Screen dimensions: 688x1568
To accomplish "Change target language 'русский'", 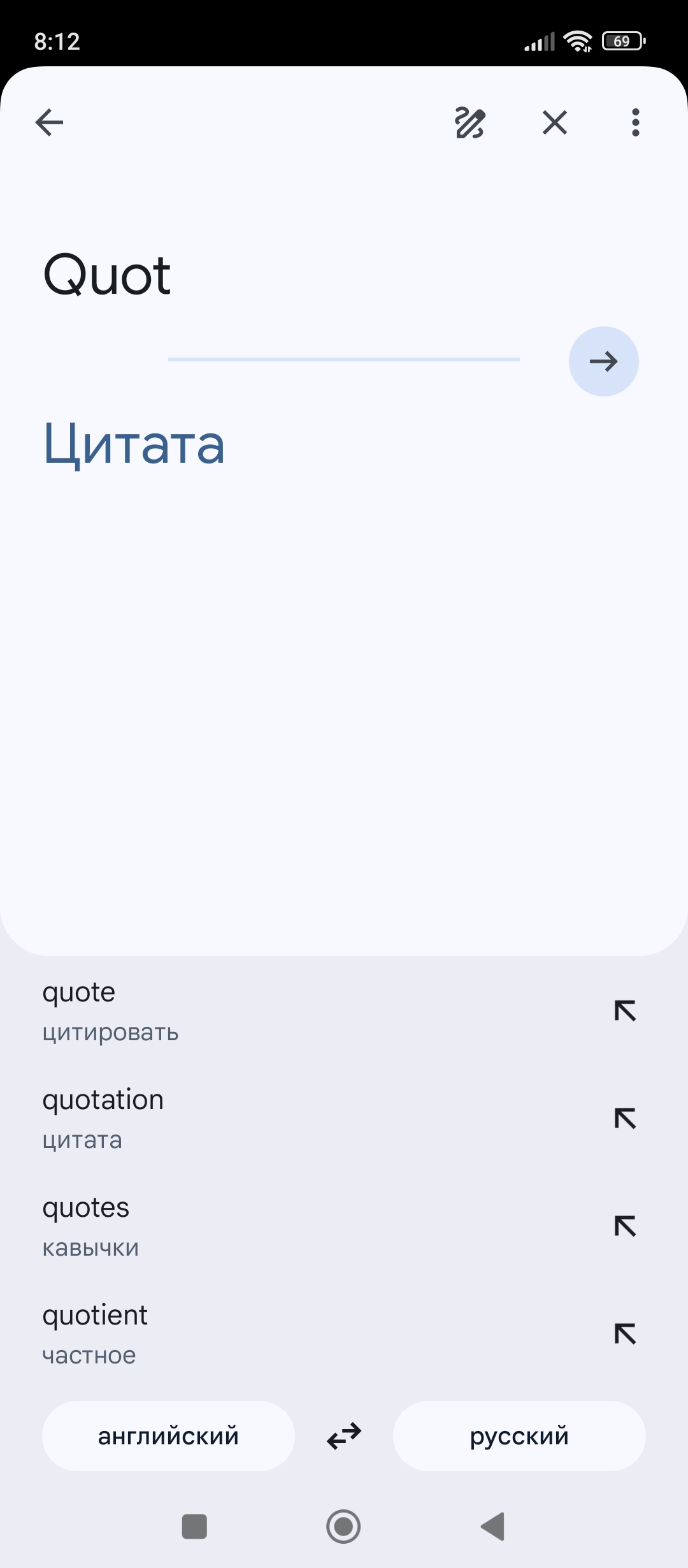I will (x=519, y=1436).
